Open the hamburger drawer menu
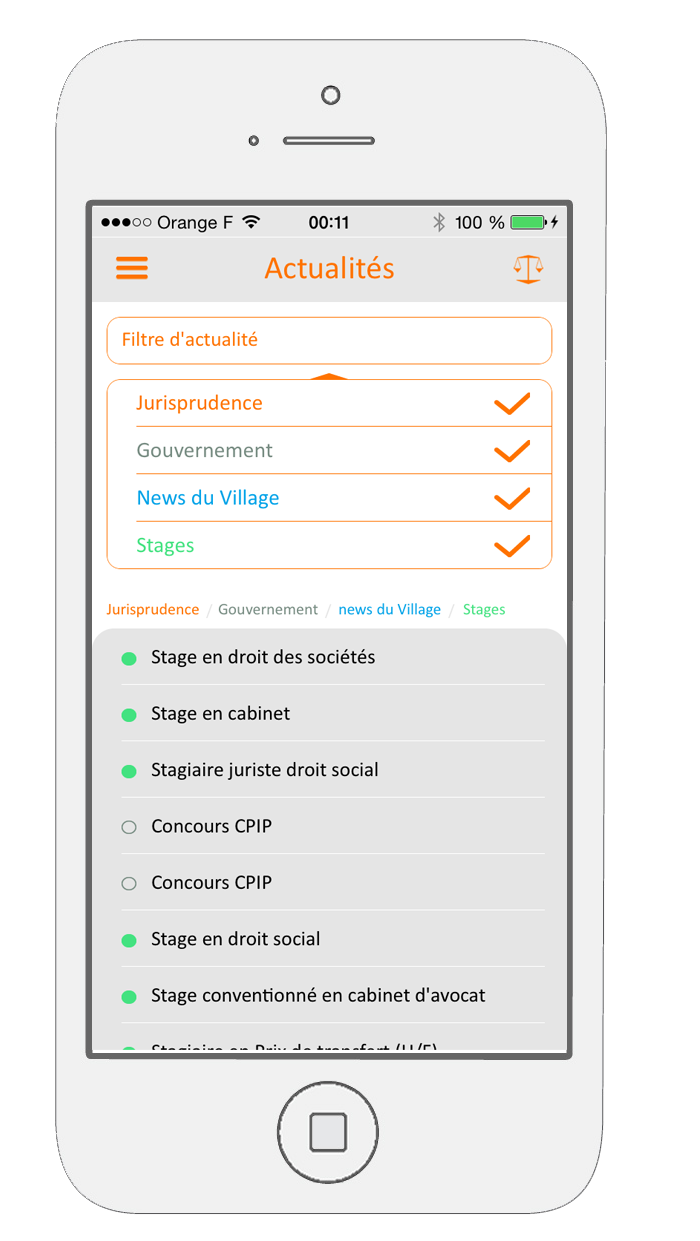 [132, 268]
